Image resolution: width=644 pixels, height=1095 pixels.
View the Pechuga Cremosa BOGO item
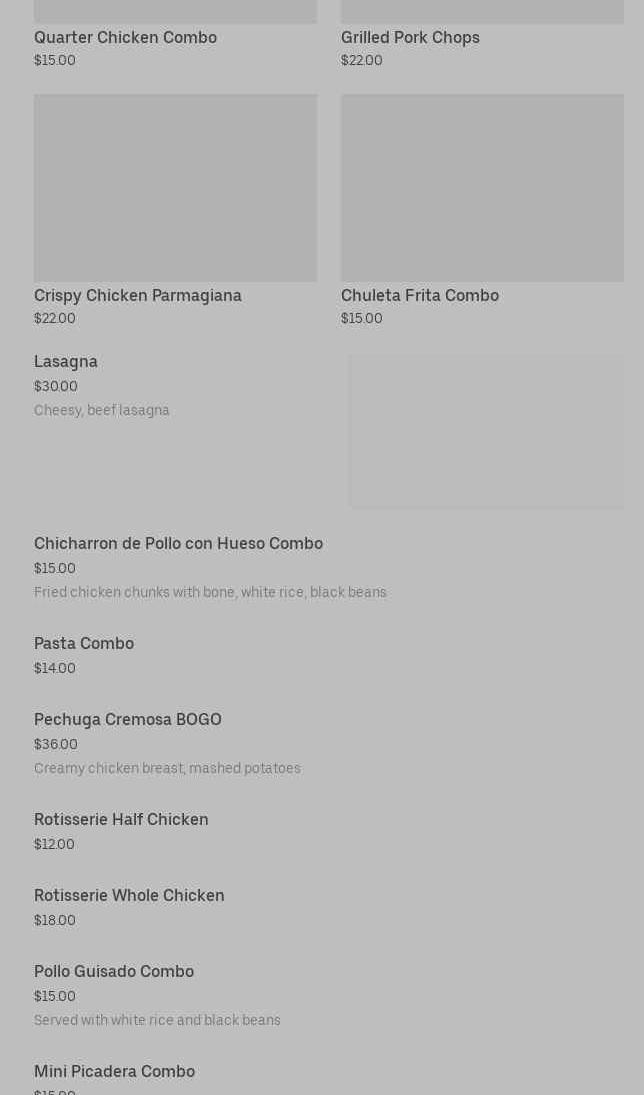[x=128, y=720]
